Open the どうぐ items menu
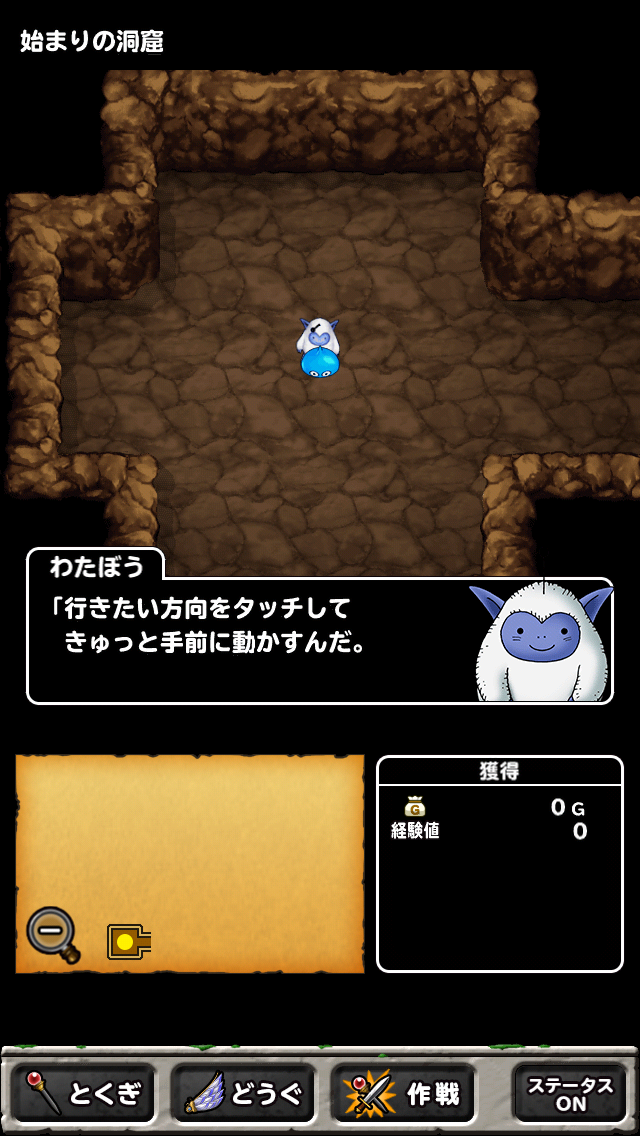Viewport: 640px width, 1136px height. click(x=243, y=1094)
